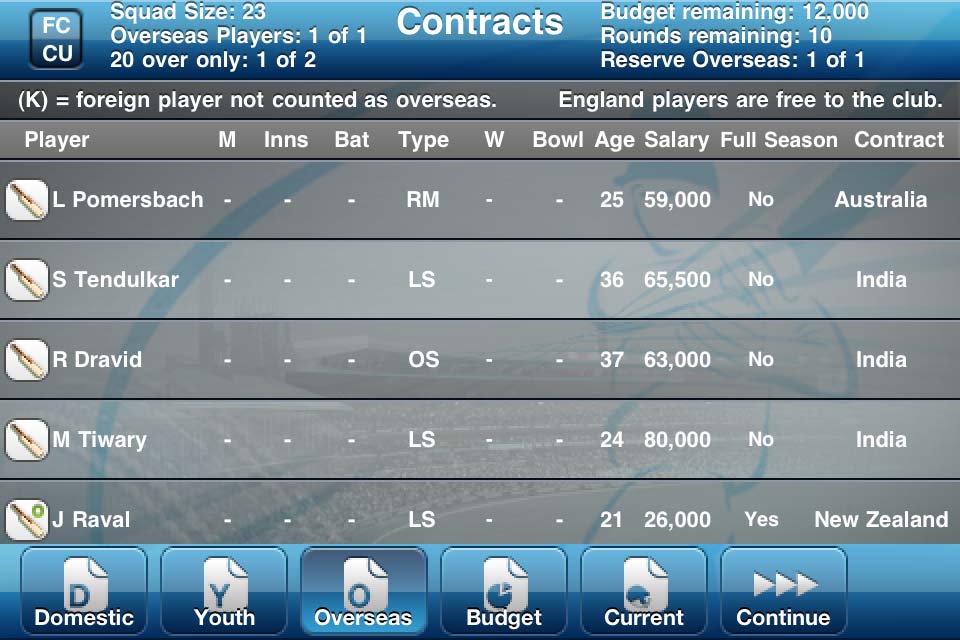Open the Budget tab
Viewport: 960px width, 640px height.
[x=504, y=592]
